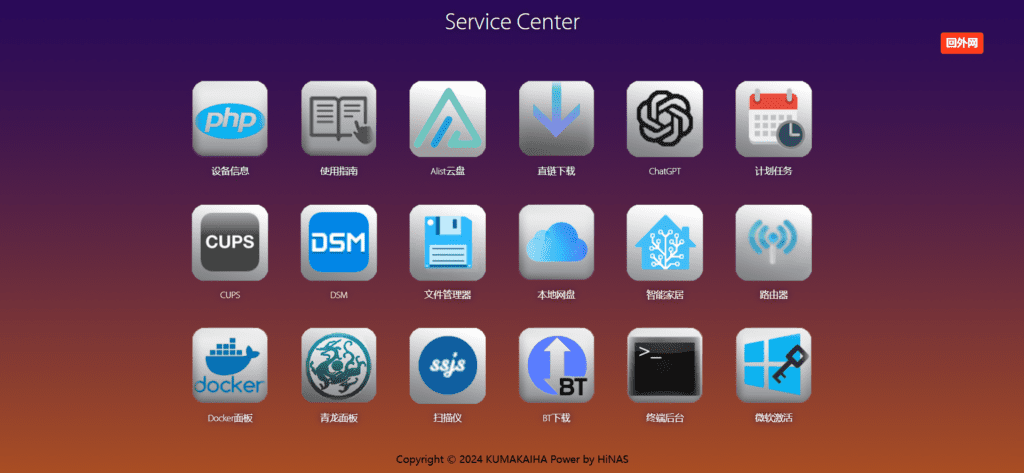Screen dimensions: 1024x473
Task: Open the CUPS print service
Action: coord(230,243)
